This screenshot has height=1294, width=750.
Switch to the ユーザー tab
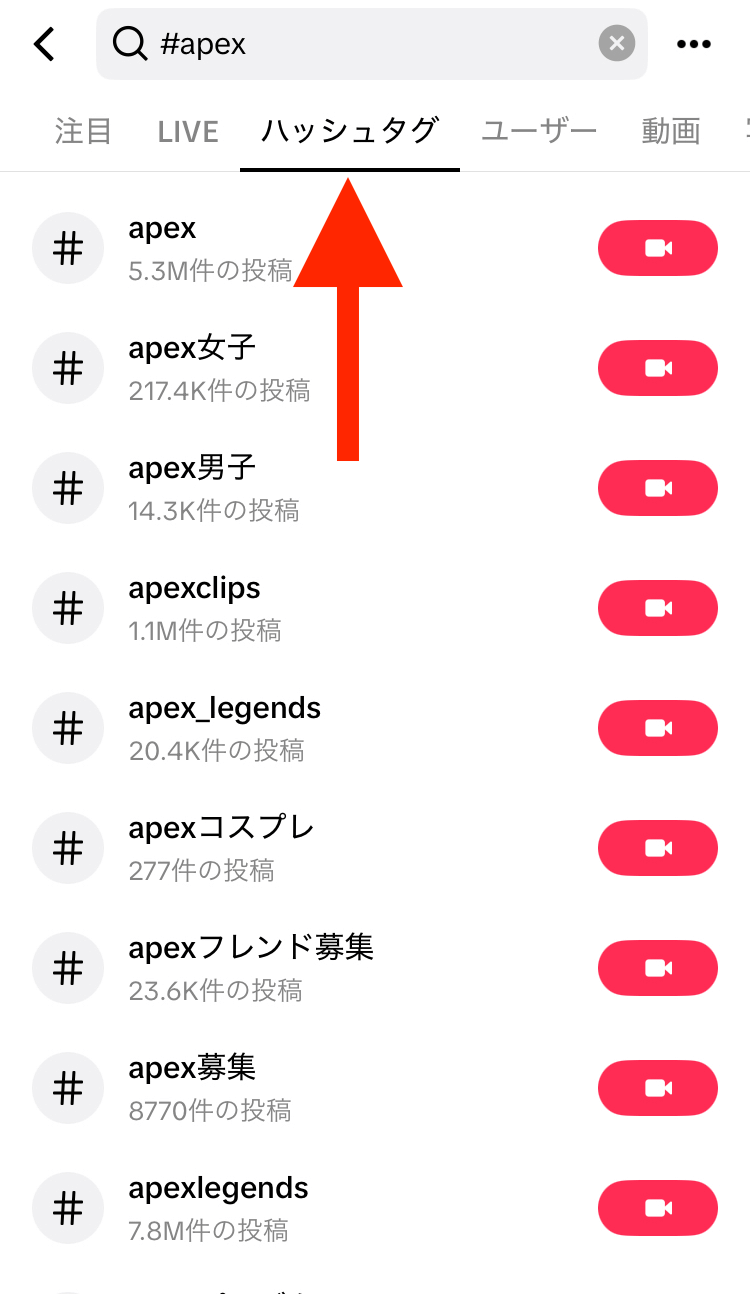[x=539, y=131]
